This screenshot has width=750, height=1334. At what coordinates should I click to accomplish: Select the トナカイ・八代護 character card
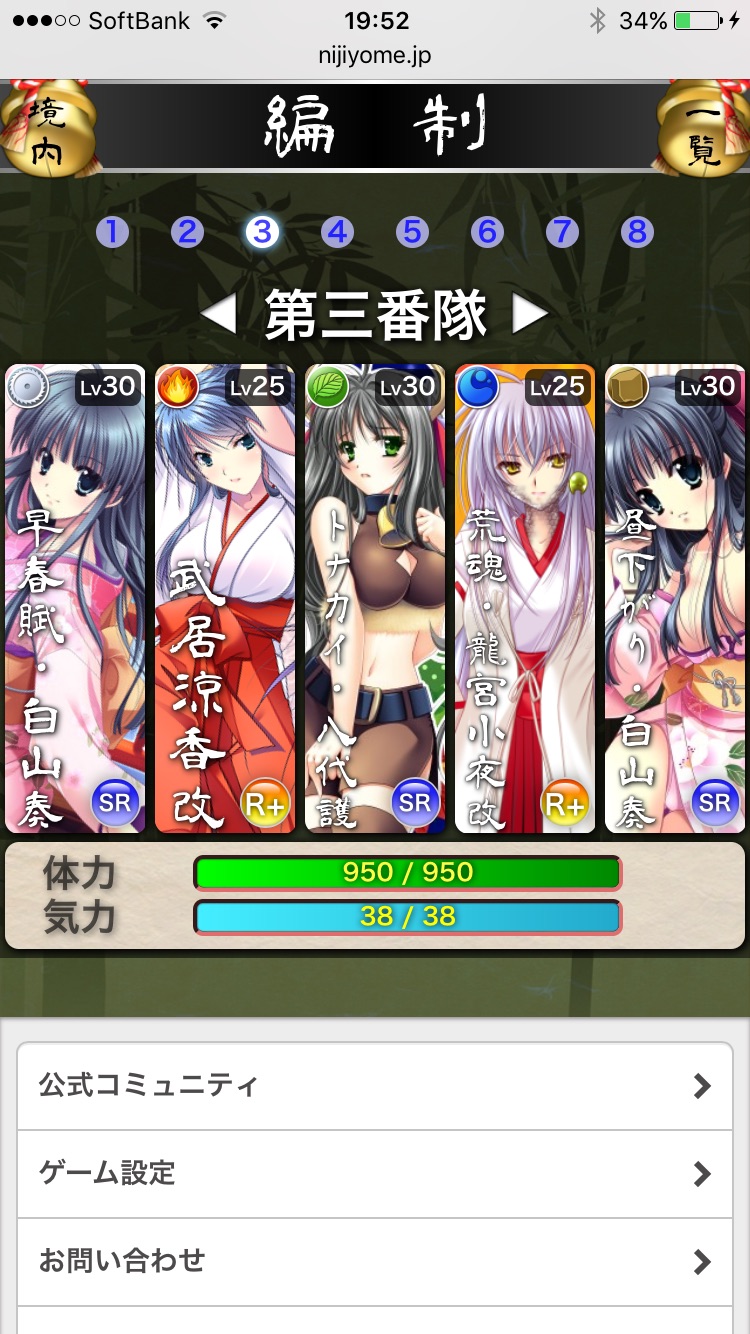375,598
